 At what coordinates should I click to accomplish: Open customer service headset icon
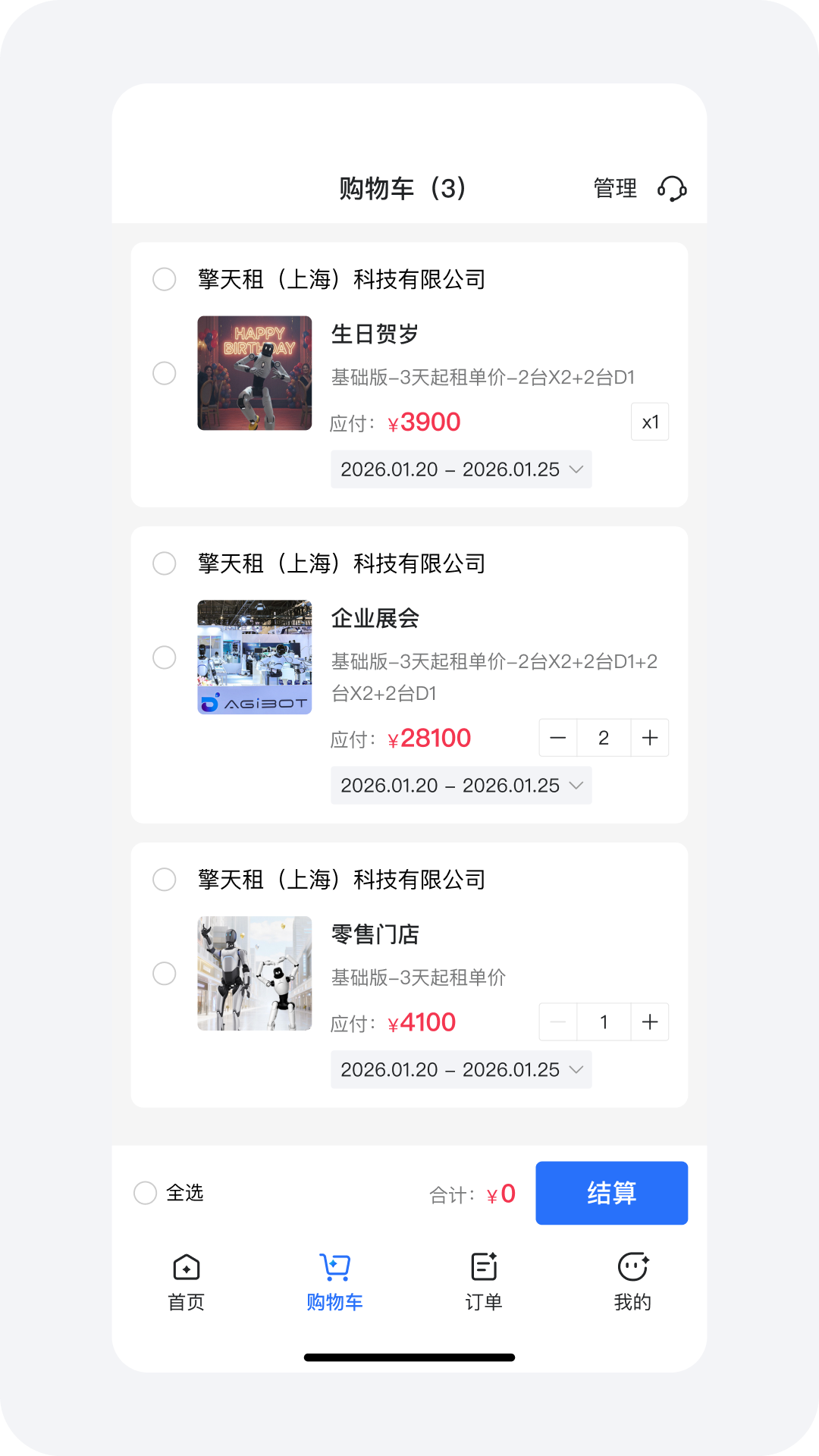pos(672,188)
